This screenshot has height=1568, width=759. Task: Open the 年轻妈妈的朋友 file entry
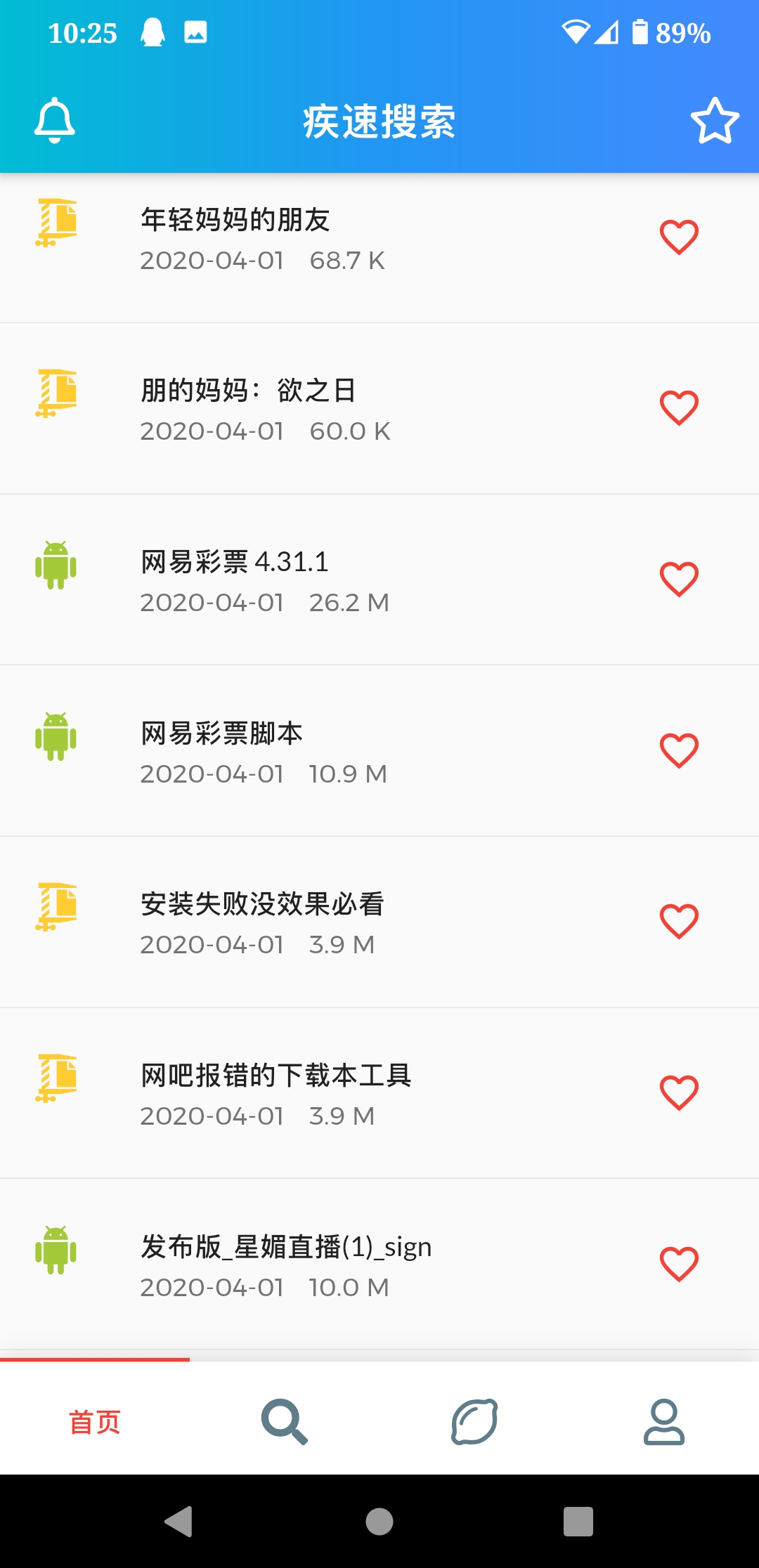(x=281, y=239)
